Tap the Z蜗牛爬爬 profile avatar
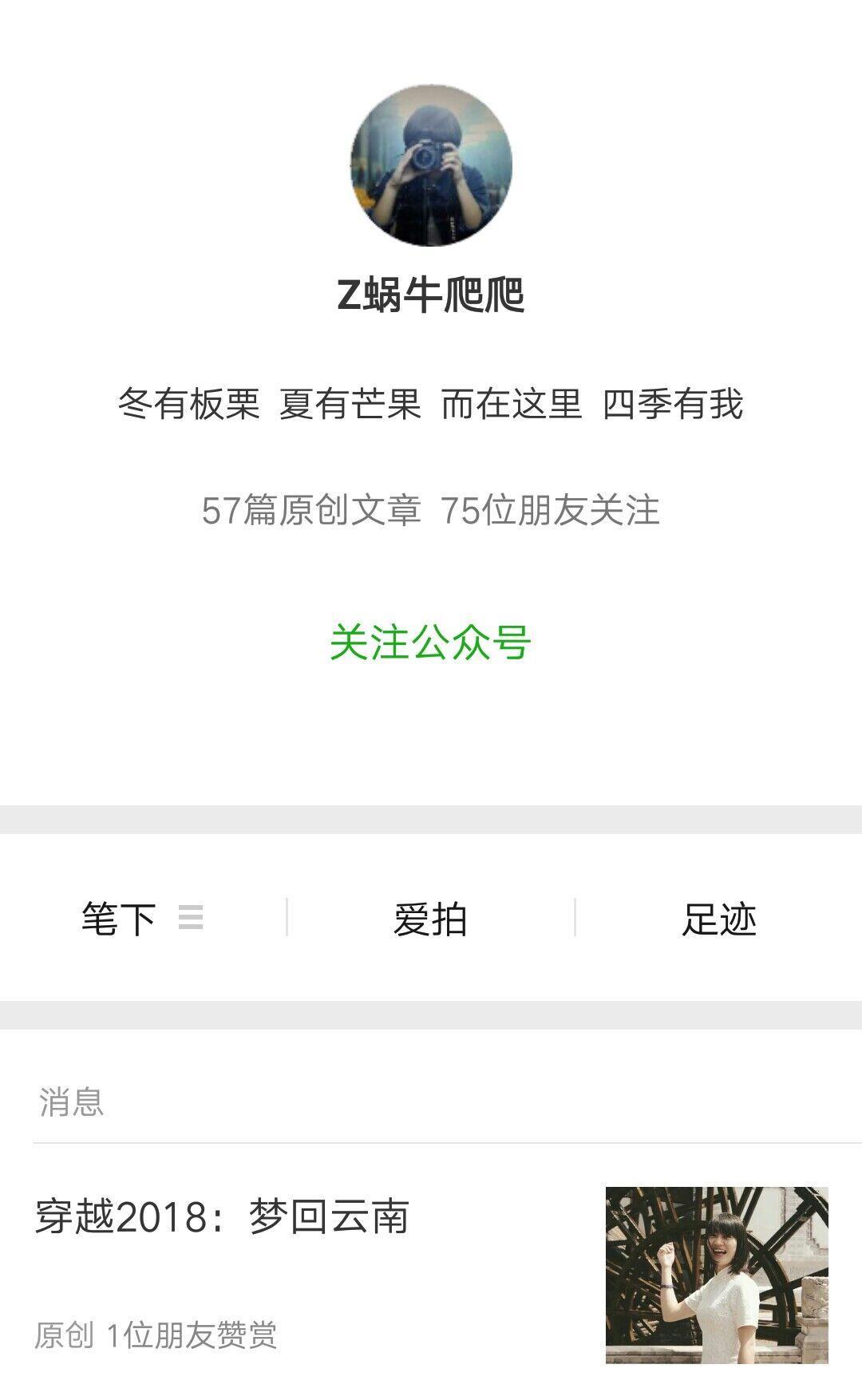The image size is (862, 1400). (431, 165)
